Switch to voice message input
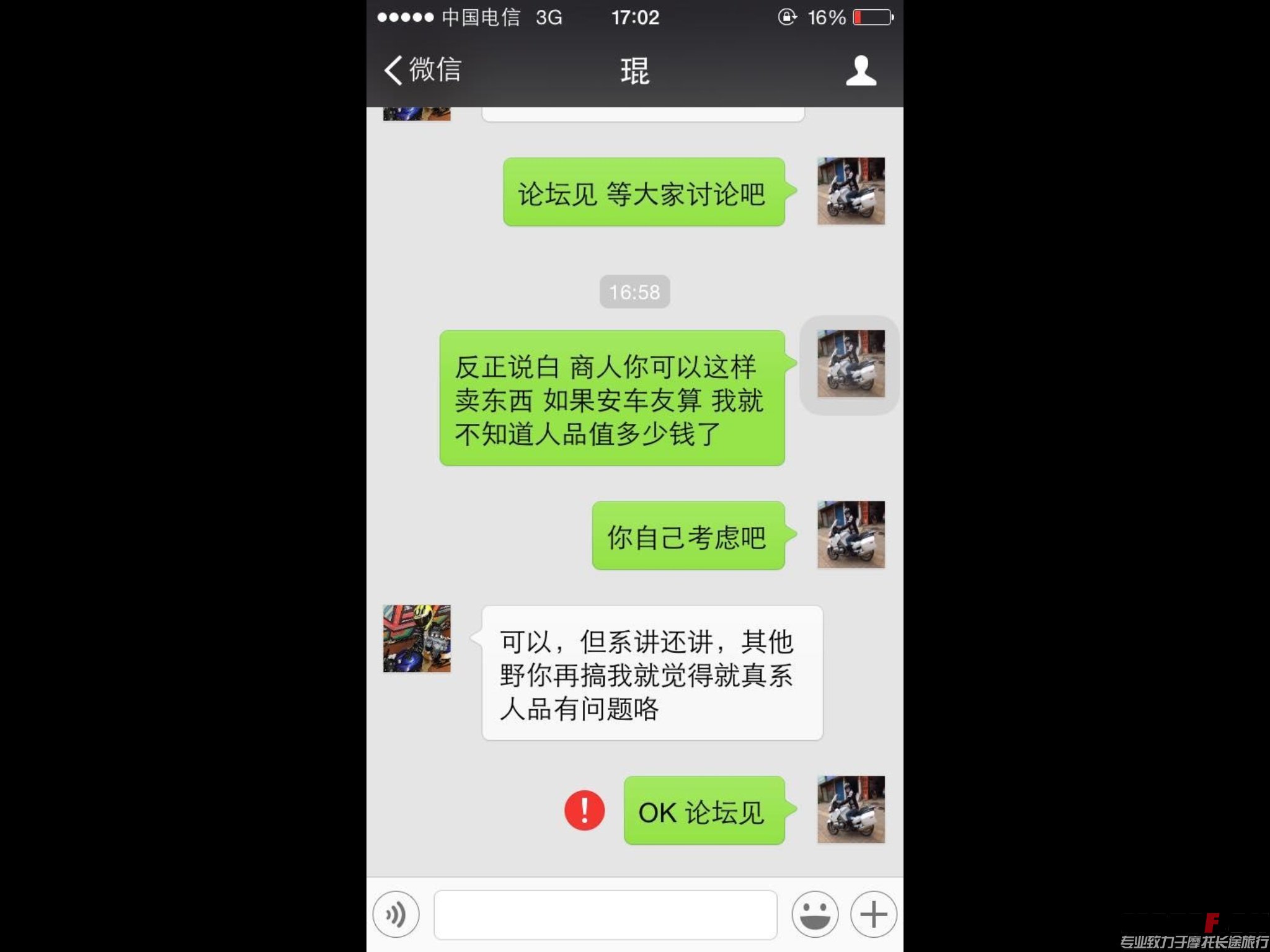1270x952 pixels. [396, 914]
